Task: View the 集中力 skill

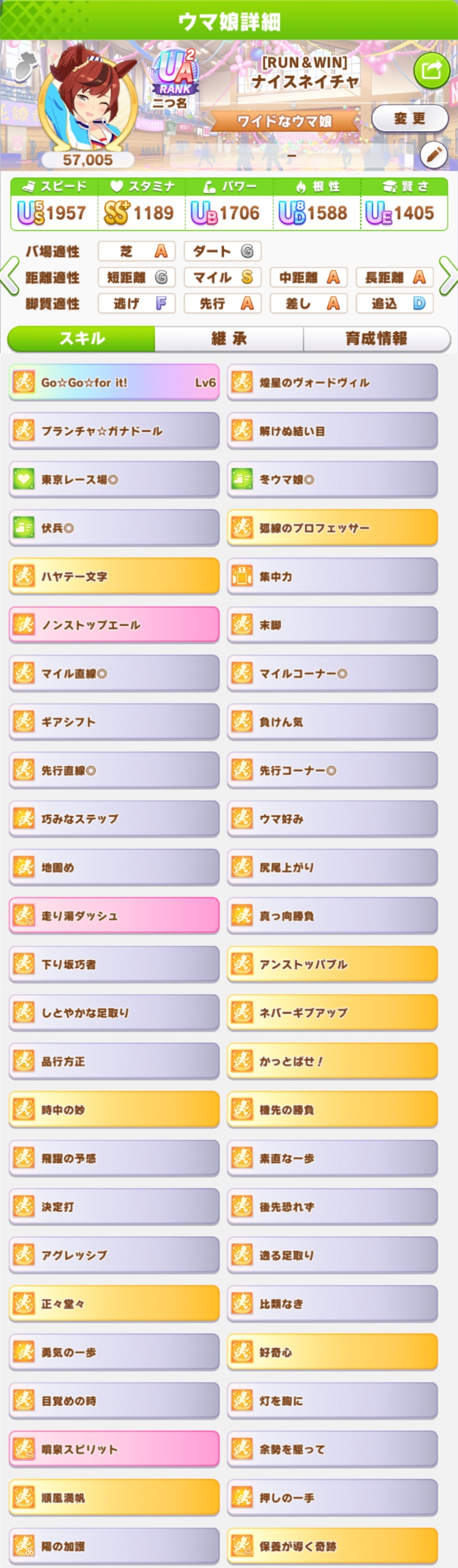Action: (332, 576)
